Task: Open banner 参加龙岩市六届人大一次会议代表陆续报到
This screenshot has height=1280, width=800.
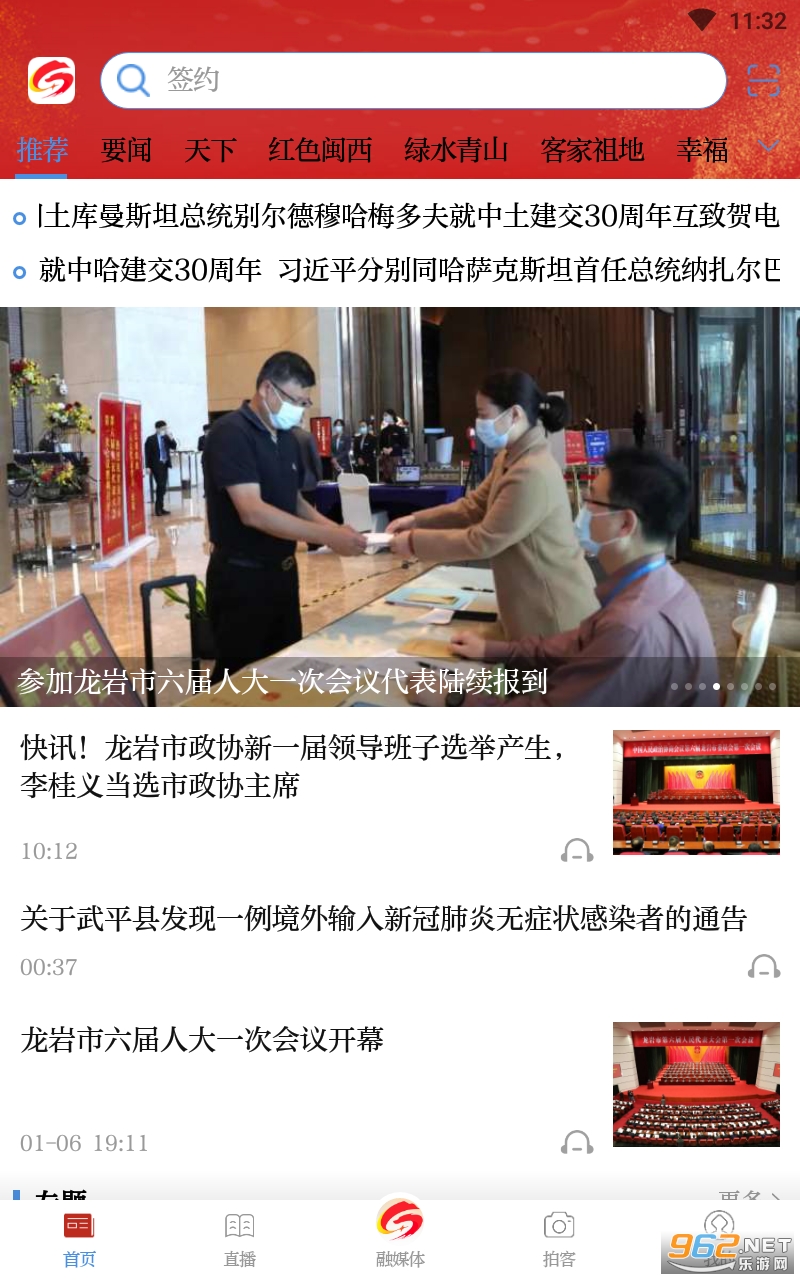Action: tap(400, 505)
